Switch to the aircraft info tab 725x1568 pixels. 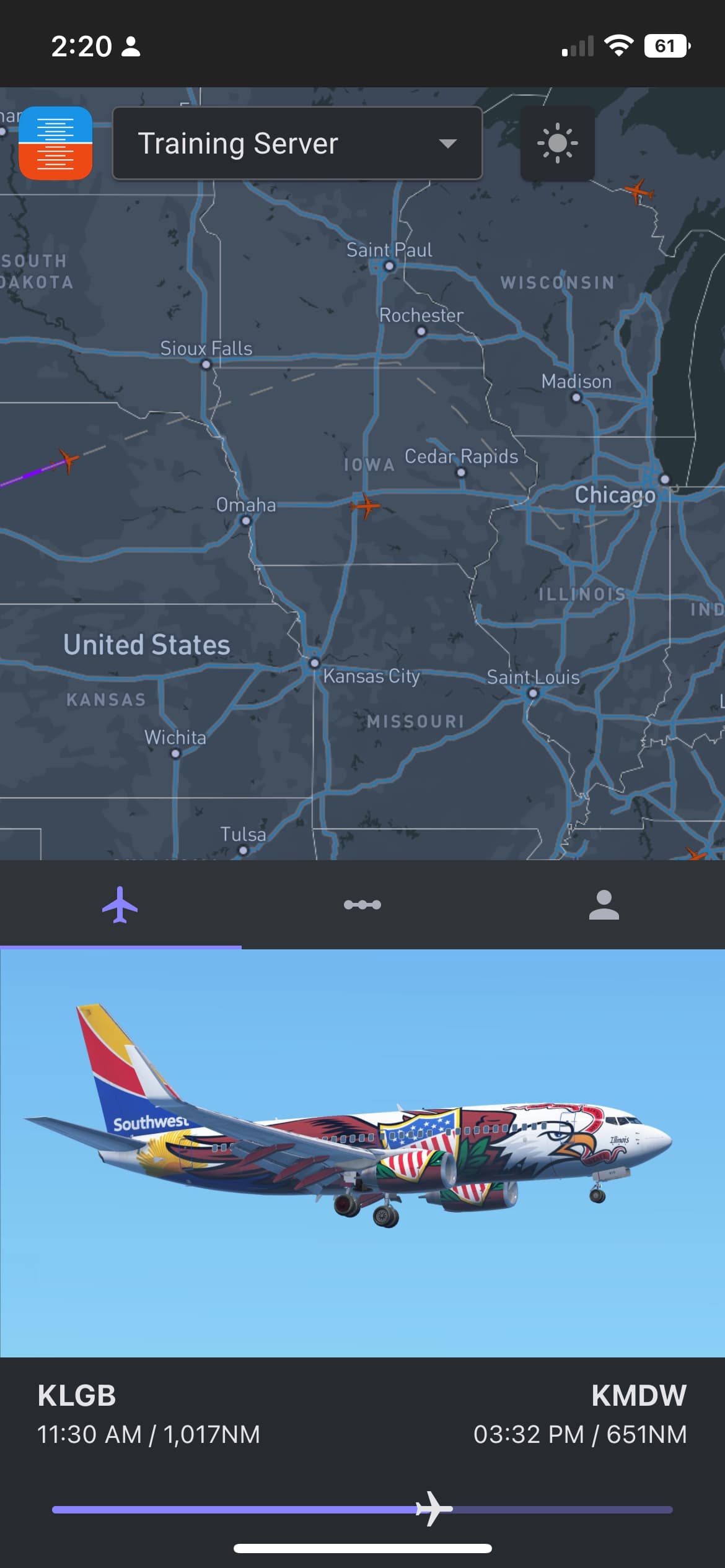tap(120, 905)
